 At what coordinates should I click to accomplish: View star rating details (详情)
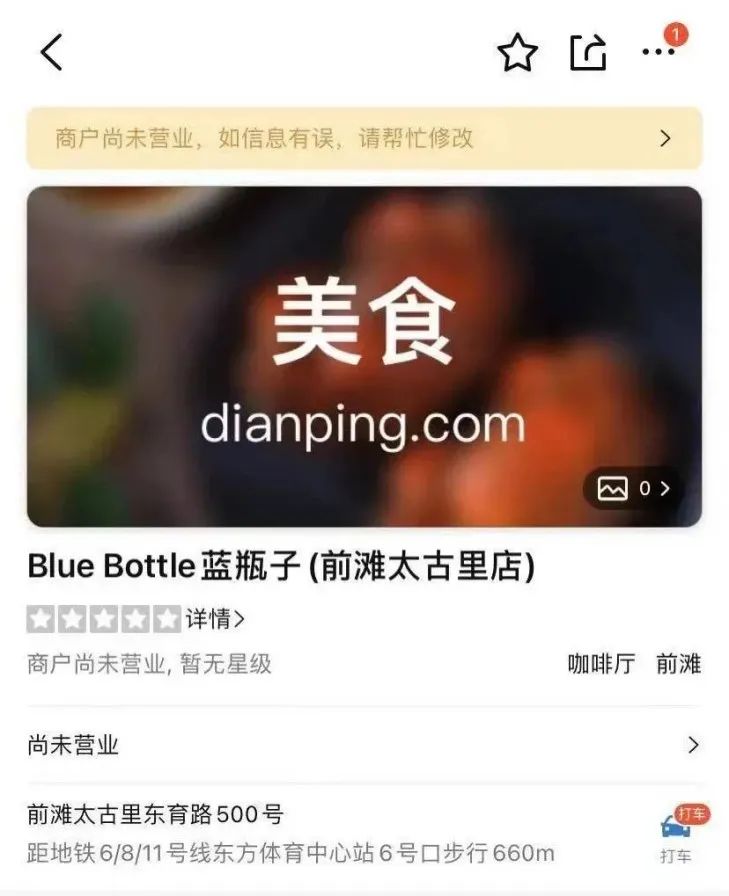[214, 619]
